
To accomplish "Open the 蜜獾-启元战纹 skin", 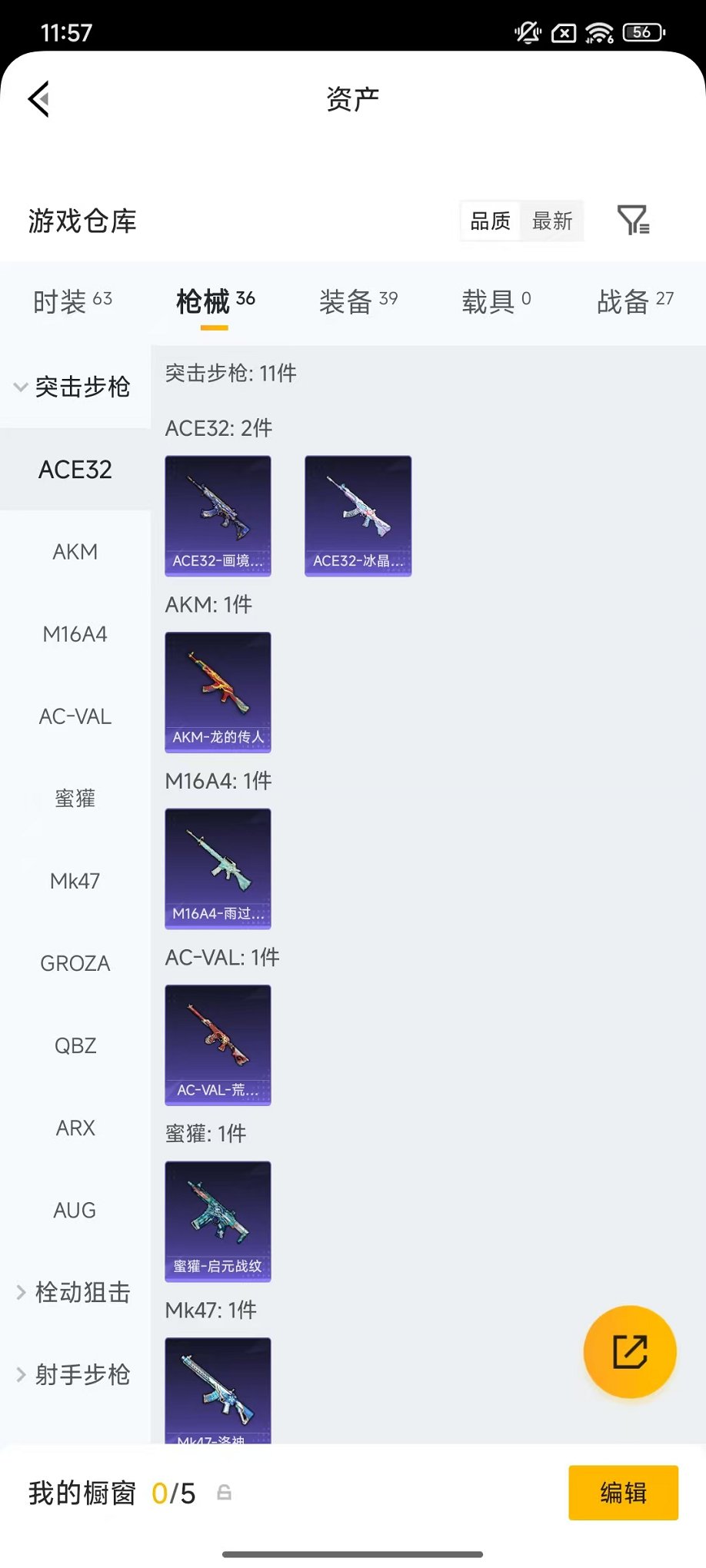I will coord(218,1221).
